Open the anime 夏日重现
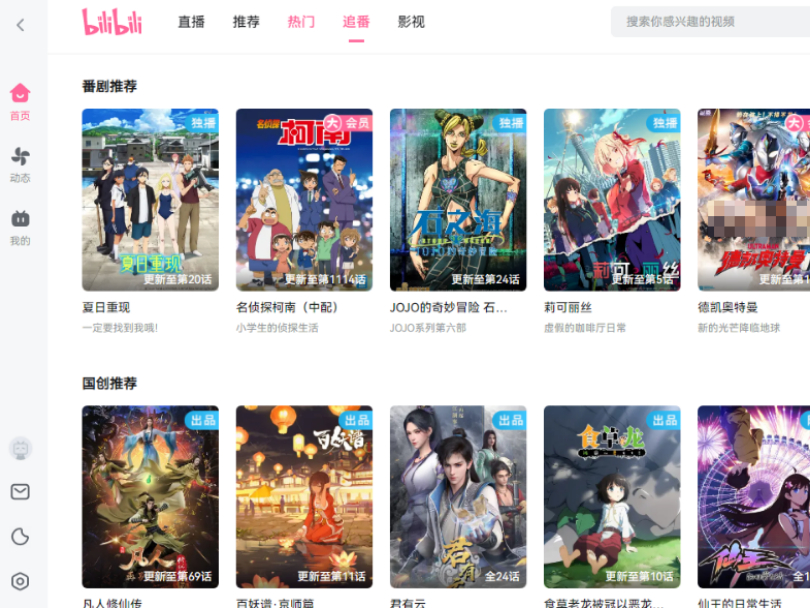This screenshot has width=810, height=608. pyautogui.click(x=150, y=200)
